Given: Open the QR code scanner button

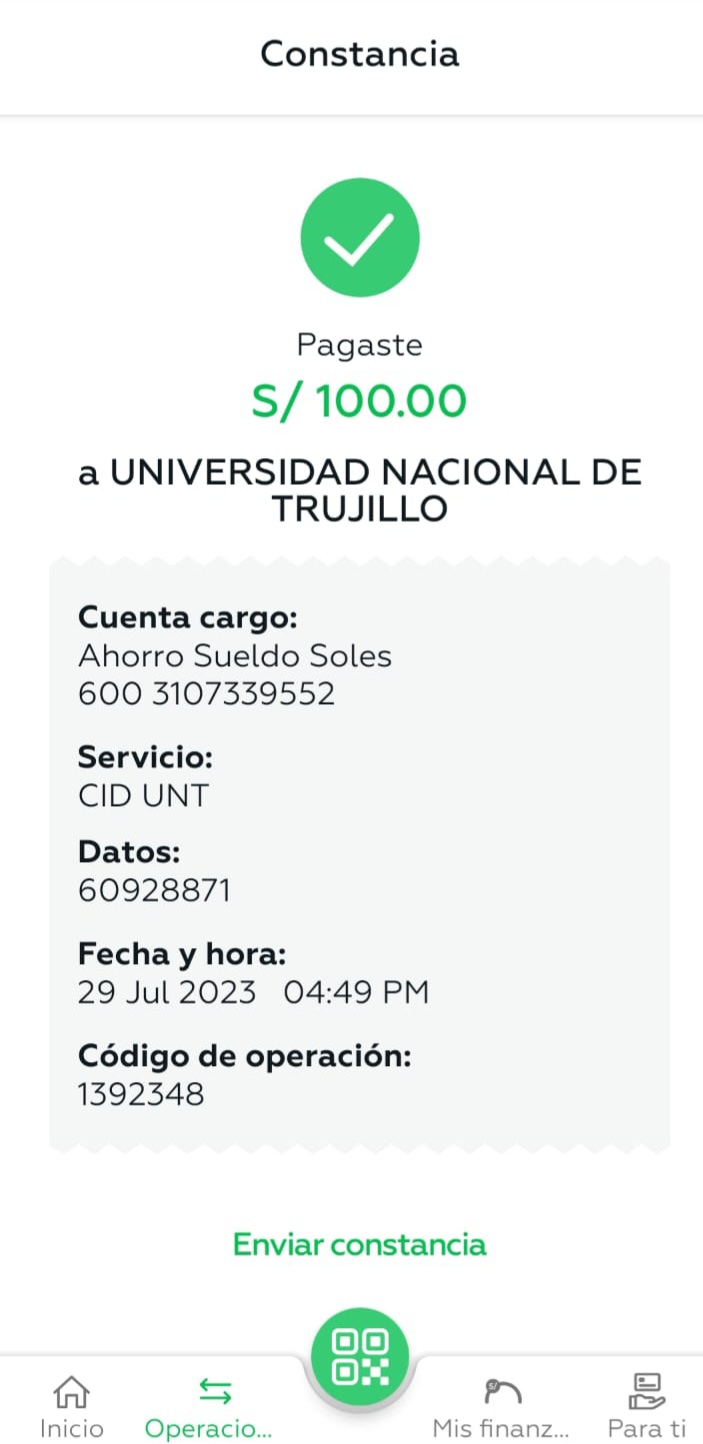Looking at the screenshot, I should [360, 1356].
